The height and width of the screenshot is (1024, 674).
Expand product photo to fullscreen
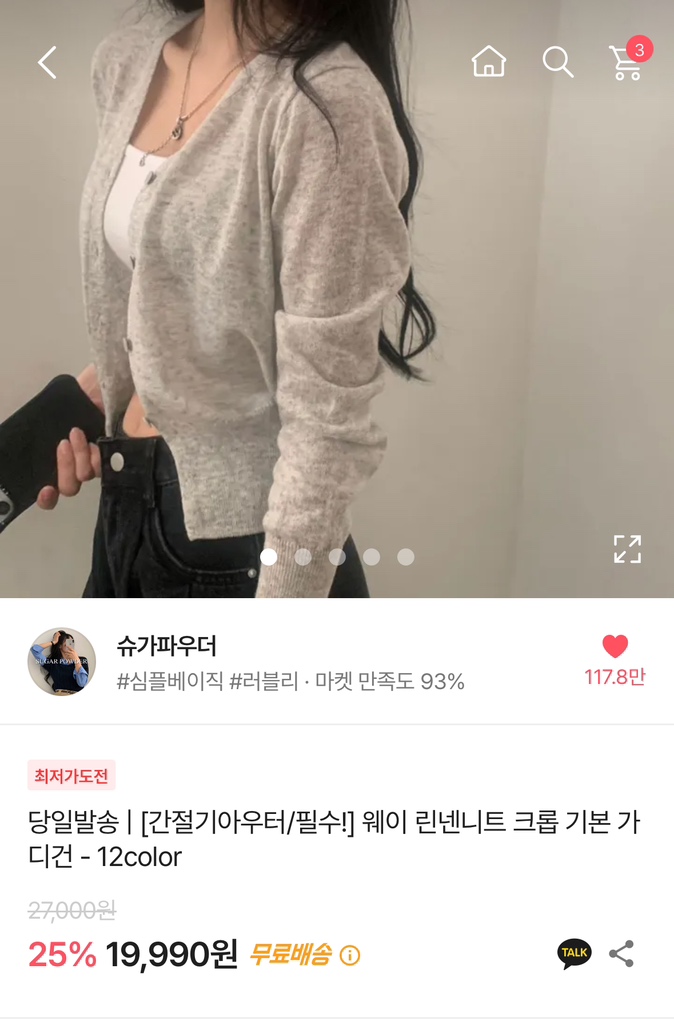pyautogui.click(x=627, y=549)
